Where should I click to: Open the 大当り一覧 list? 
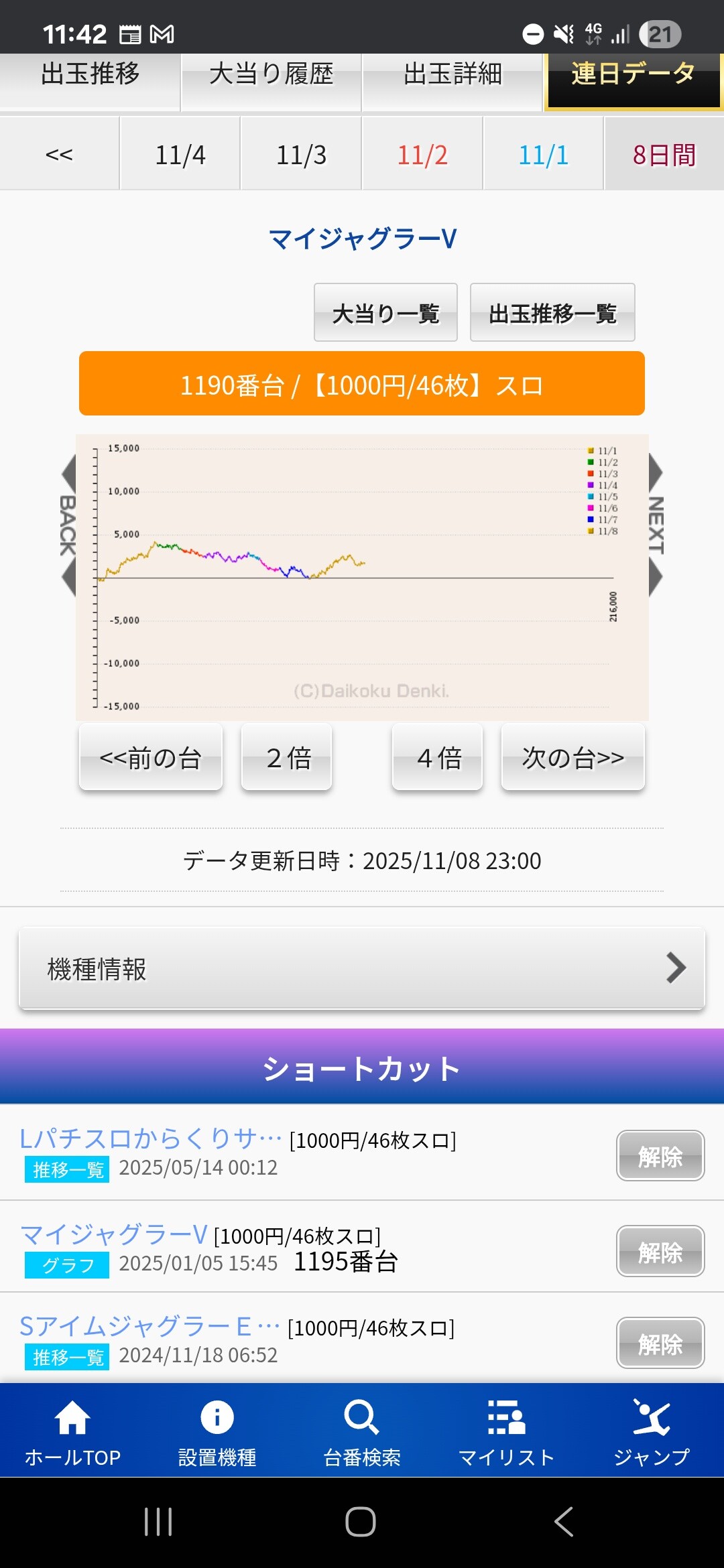[385, 313]
